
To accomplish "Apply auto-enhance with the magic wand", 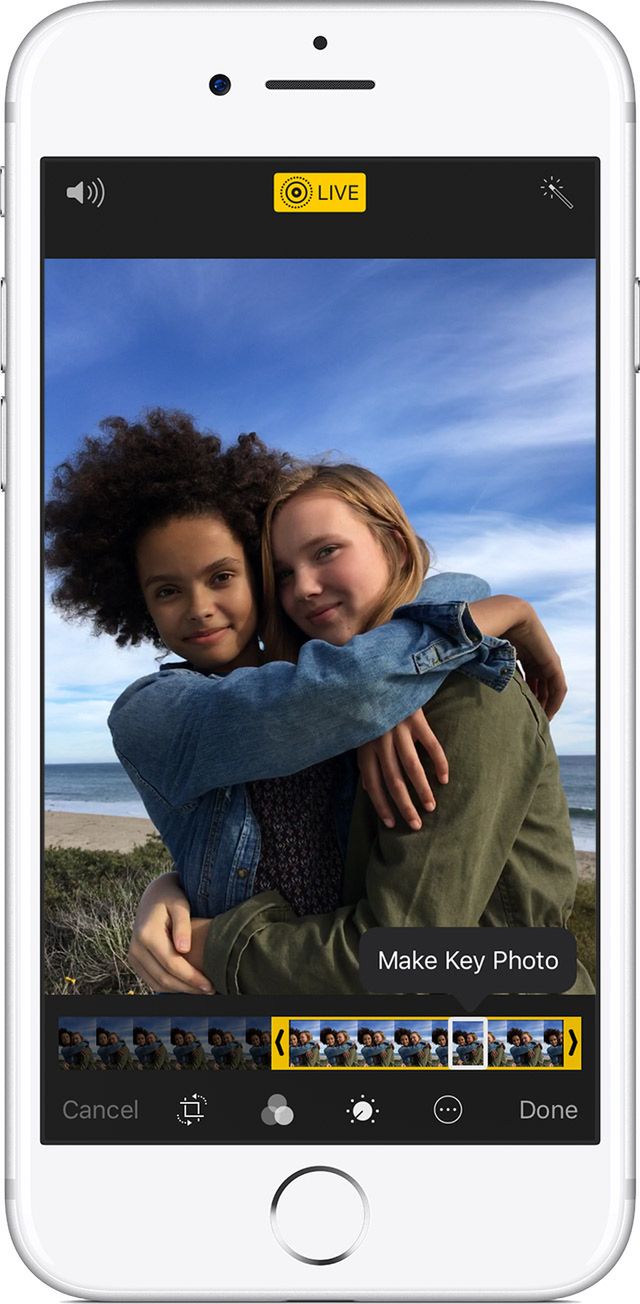I will click(556, 192).
